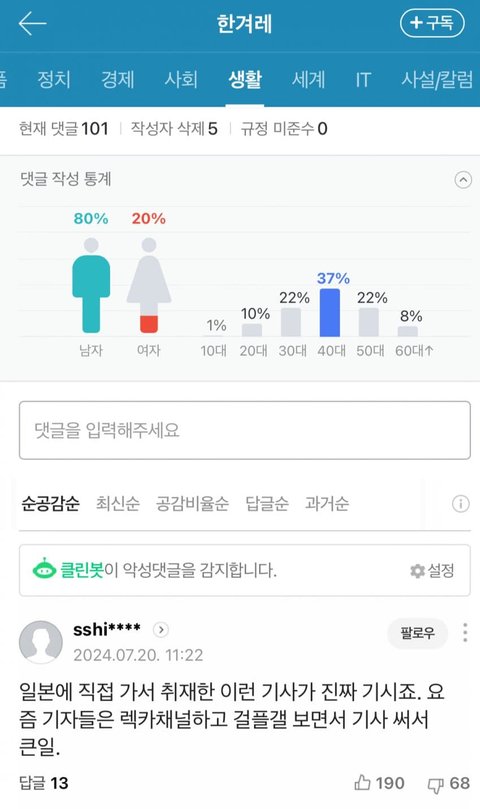Sort comments by 공감비율순
Viewport: 480px width, 809px height.
tap(192, 503)
